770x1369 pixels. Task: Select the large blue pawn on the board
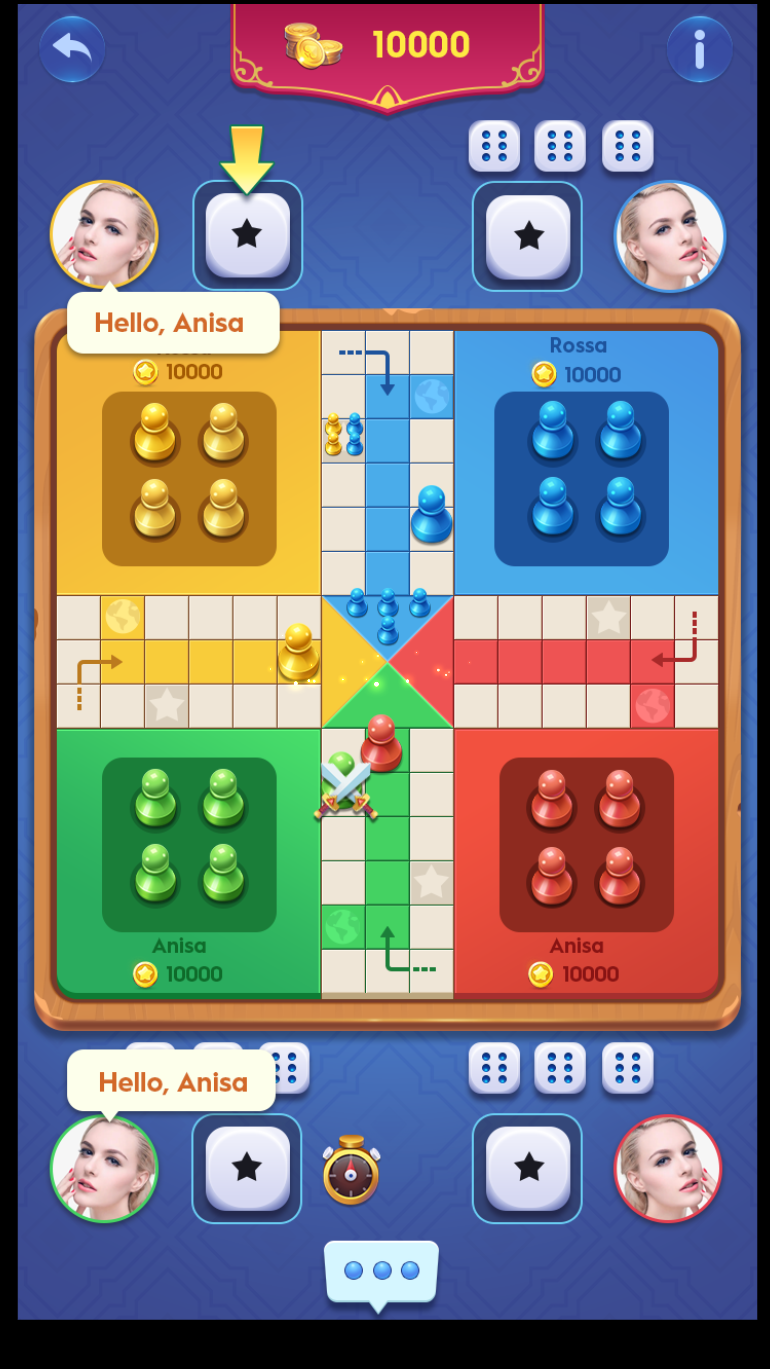pos(431,515)
